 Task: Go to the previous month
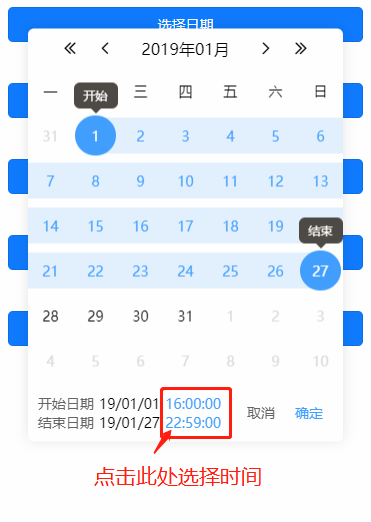pyautogui.click(x=105, y=49)
